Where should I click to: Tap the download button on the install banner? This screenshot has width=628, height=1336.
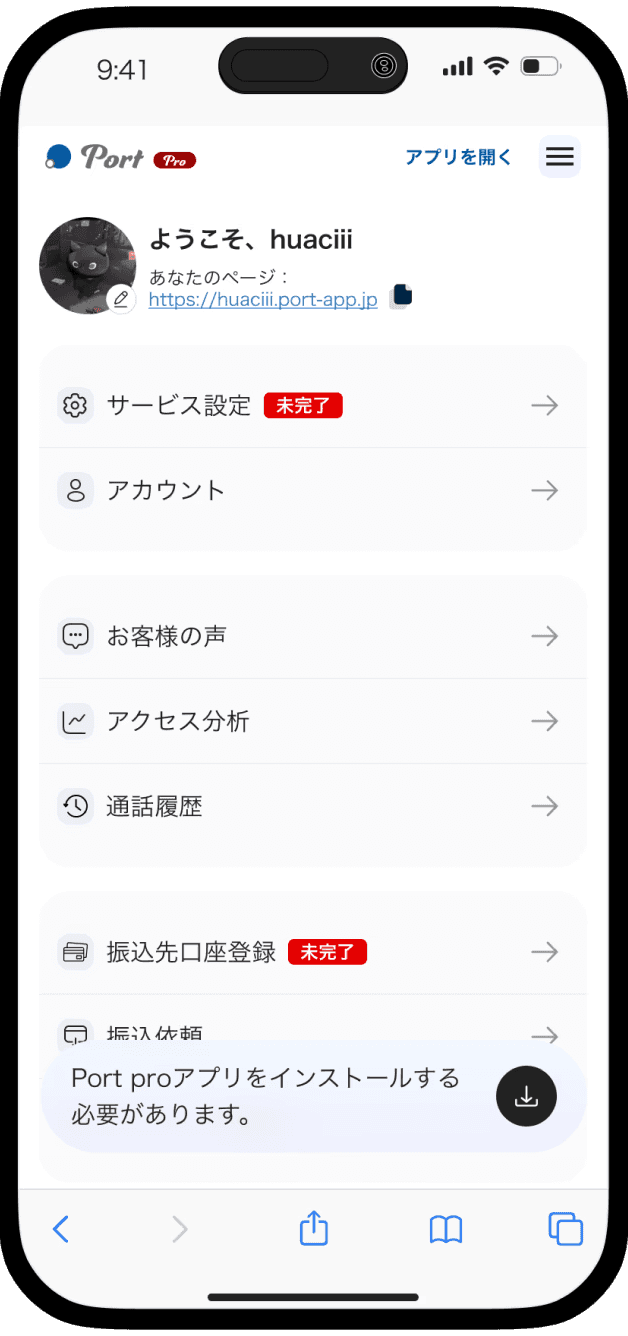click(526, 1096)
